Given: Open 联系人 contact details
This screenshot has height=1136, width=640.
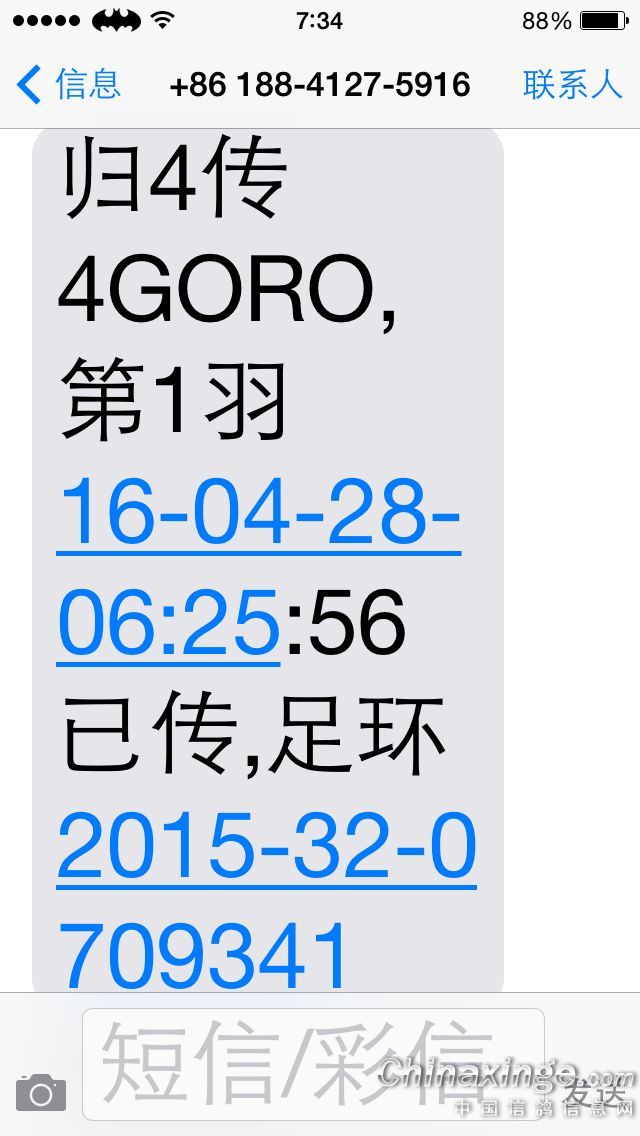Looking at the screenshot, I should tap(572, 85).
